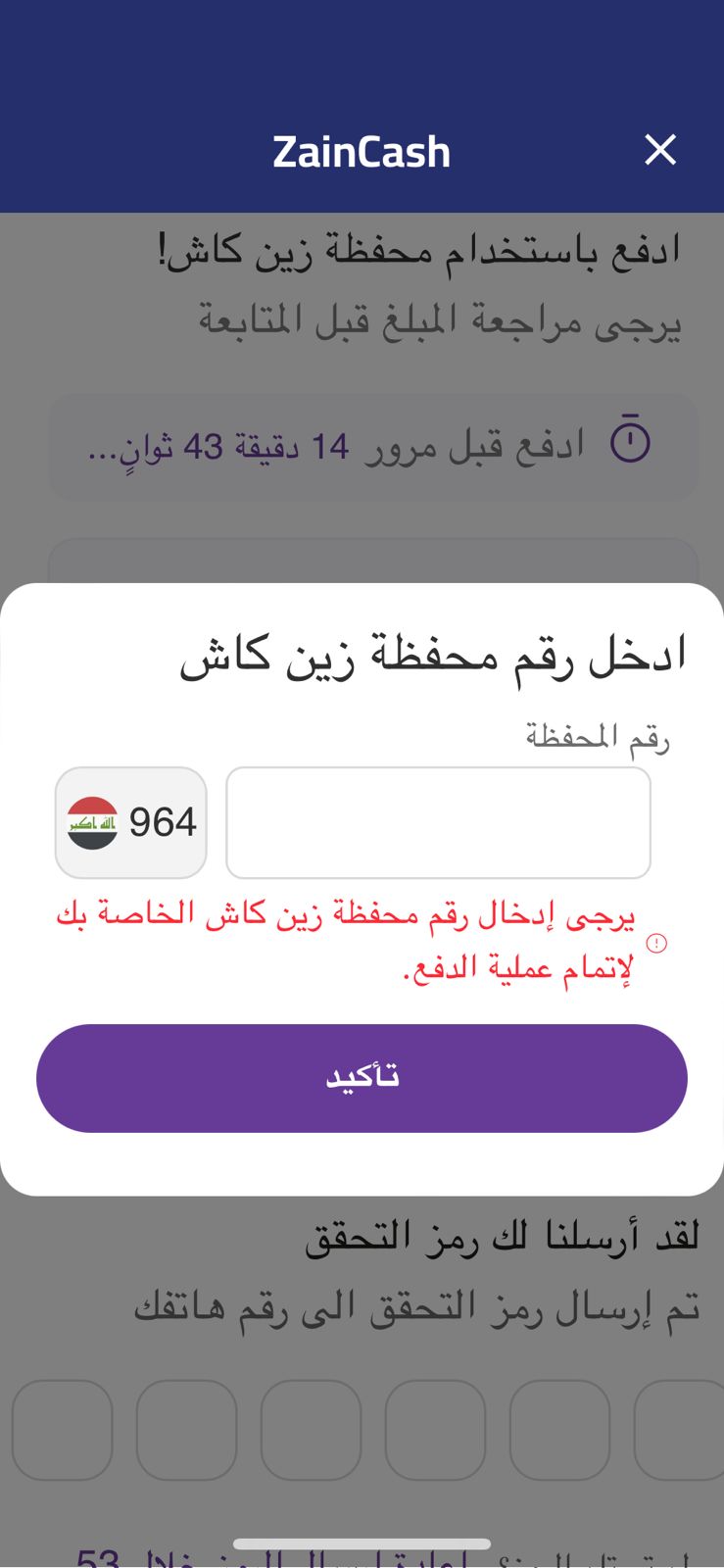724x1568 pixels.
Task: Close the ZainCash payment screen
Action: (660, 150)
